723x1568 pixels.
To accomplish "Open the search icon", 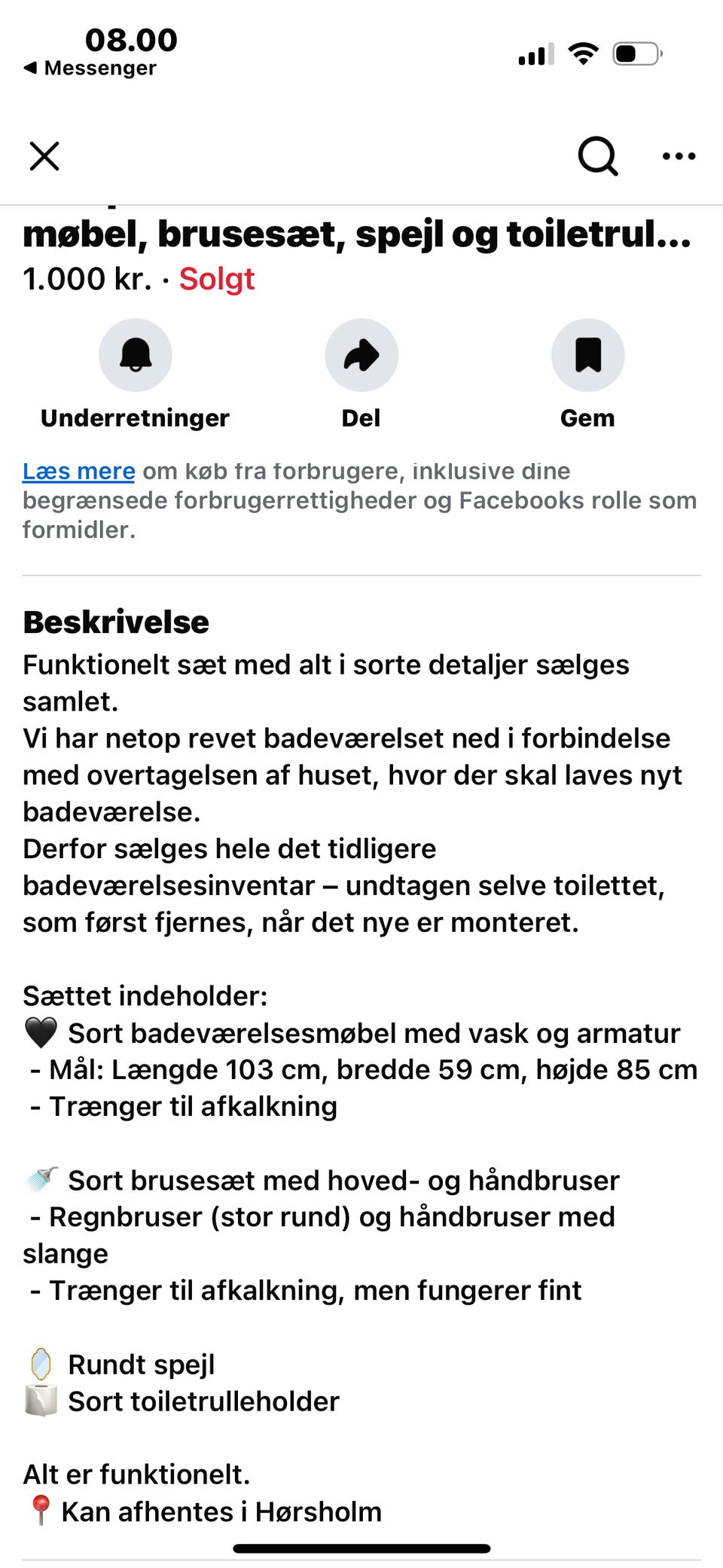I will 596,156.
